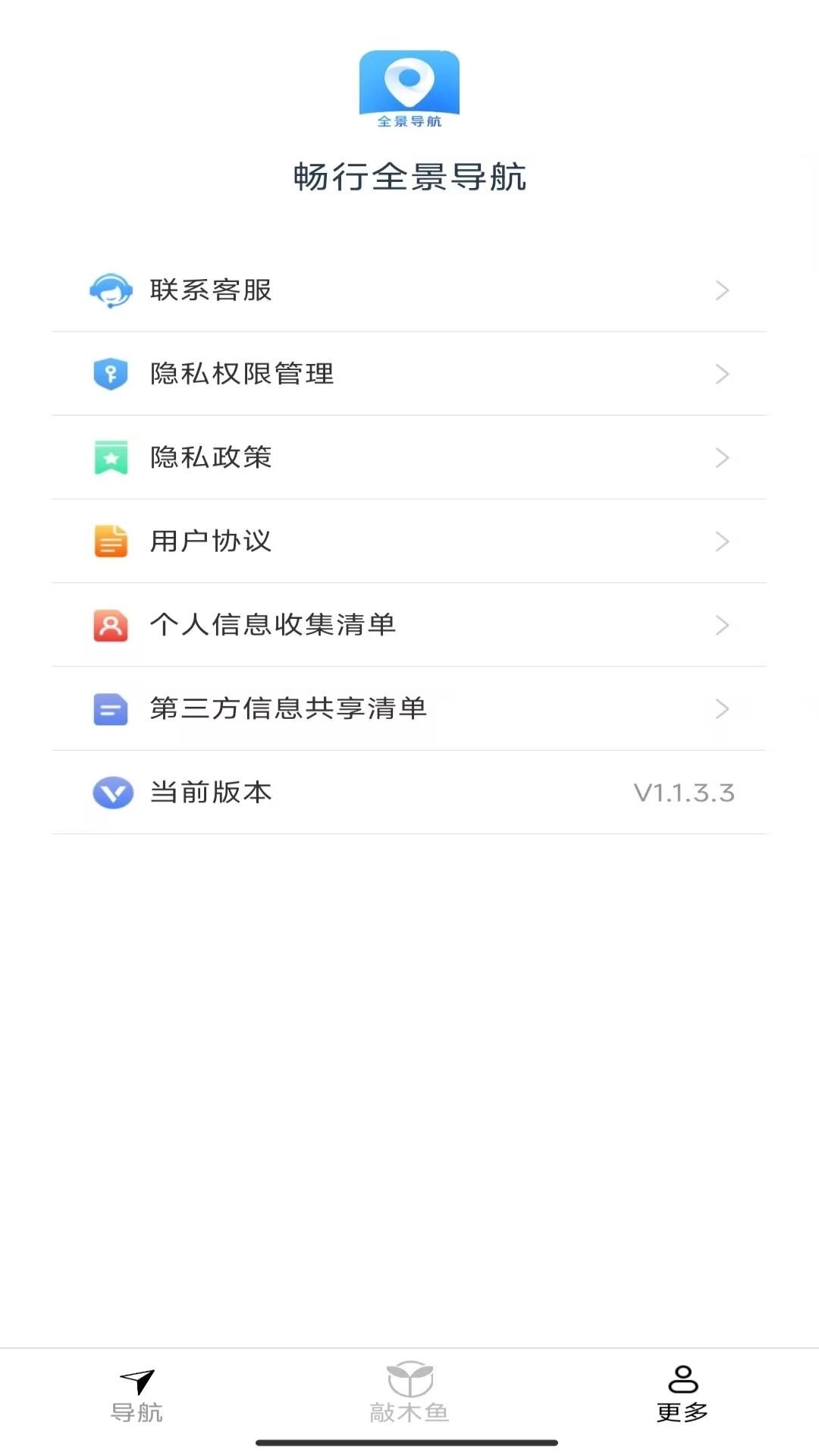Screen dimensions: 819x1456
Task: Click the red personal information list icon
Action: [x=111, y=625]
